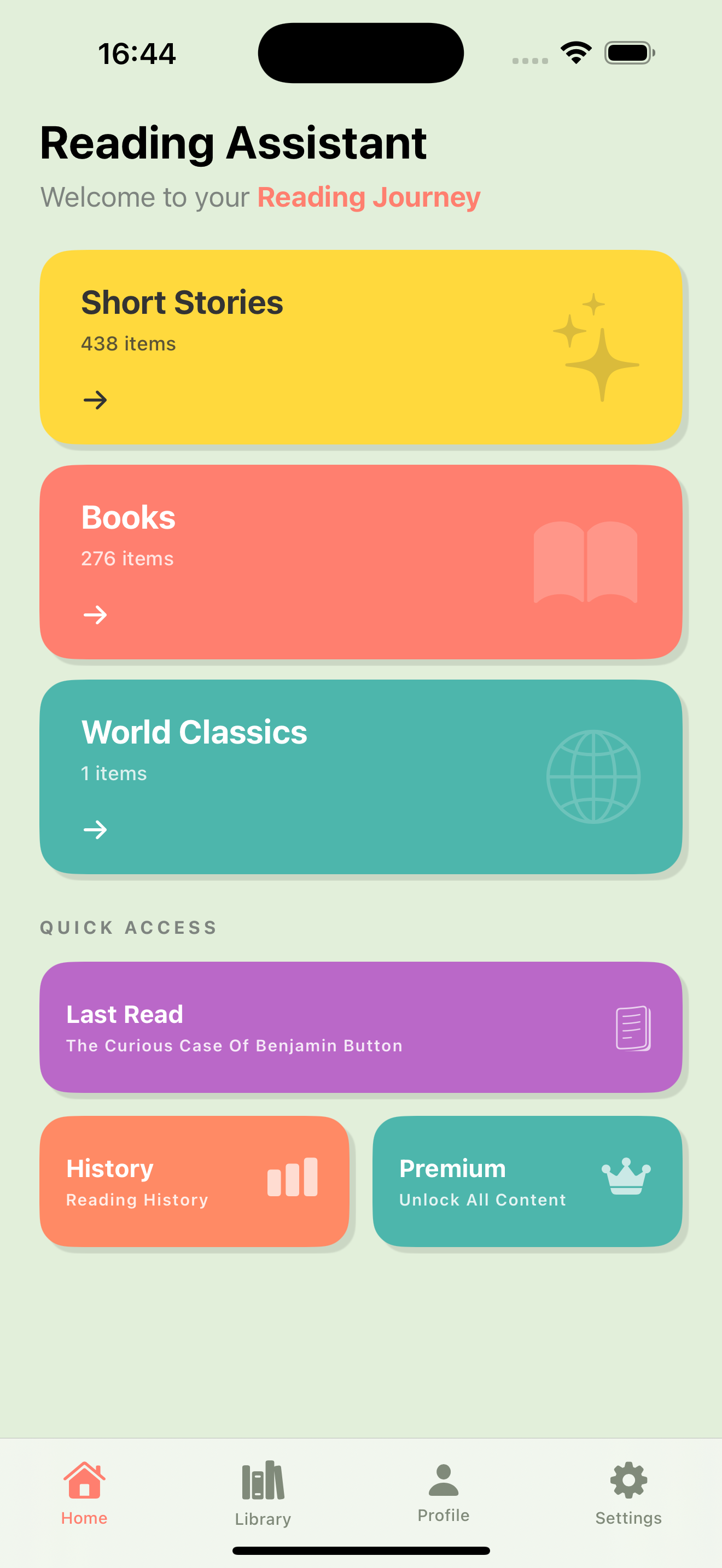Tap the Profile person icon
The width and height of the screenshot is (722, 1568).
[442, 1478]
